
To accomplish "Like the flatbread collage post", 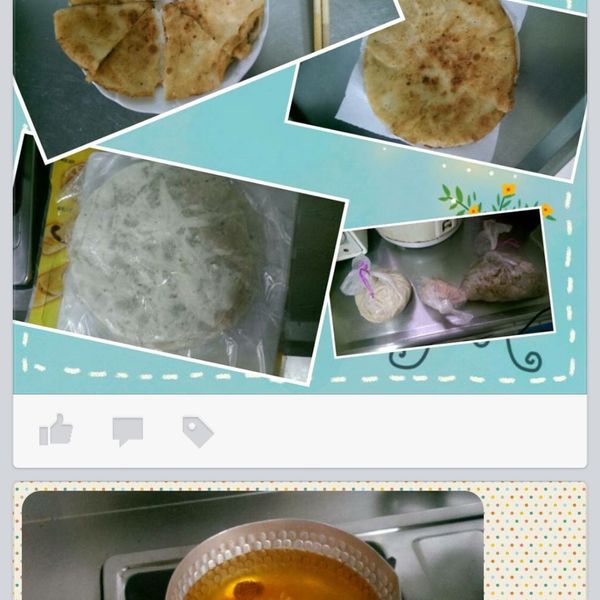I will (56, 431).
